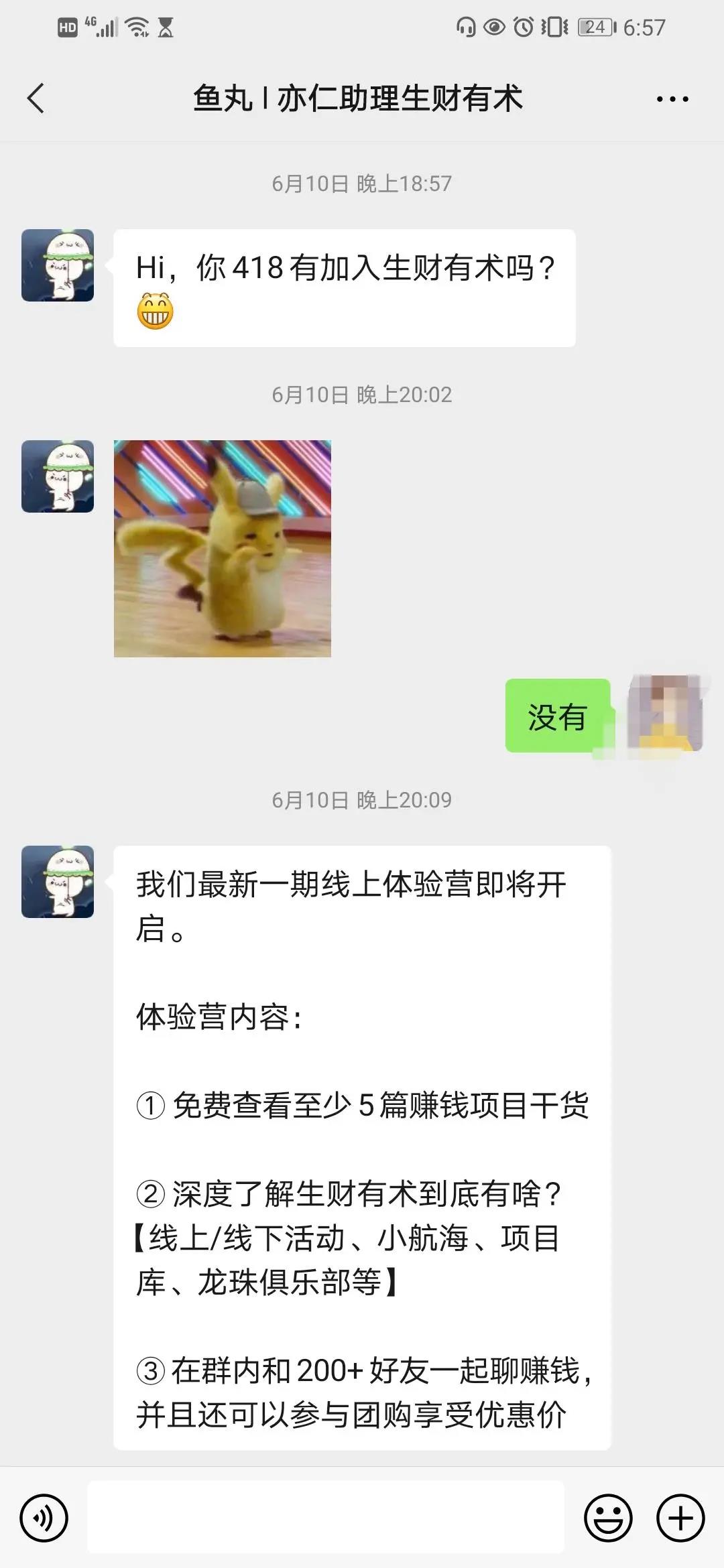This screenshot has width=724, height=1568.
Task: Open my own blurred avatar
Action: [665, 714]
